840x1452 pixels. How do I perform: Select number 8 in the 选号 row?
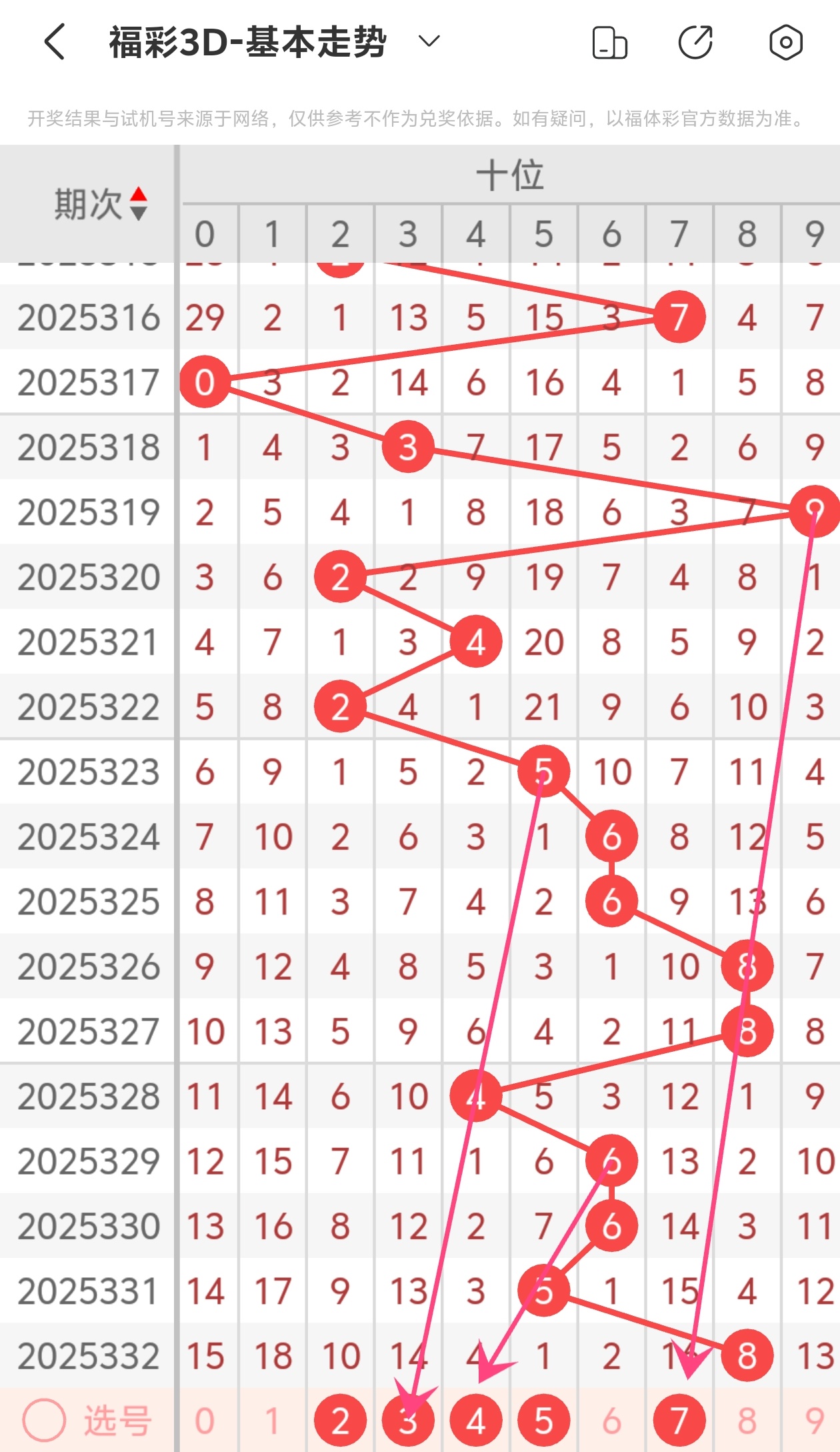[747, 1421]
